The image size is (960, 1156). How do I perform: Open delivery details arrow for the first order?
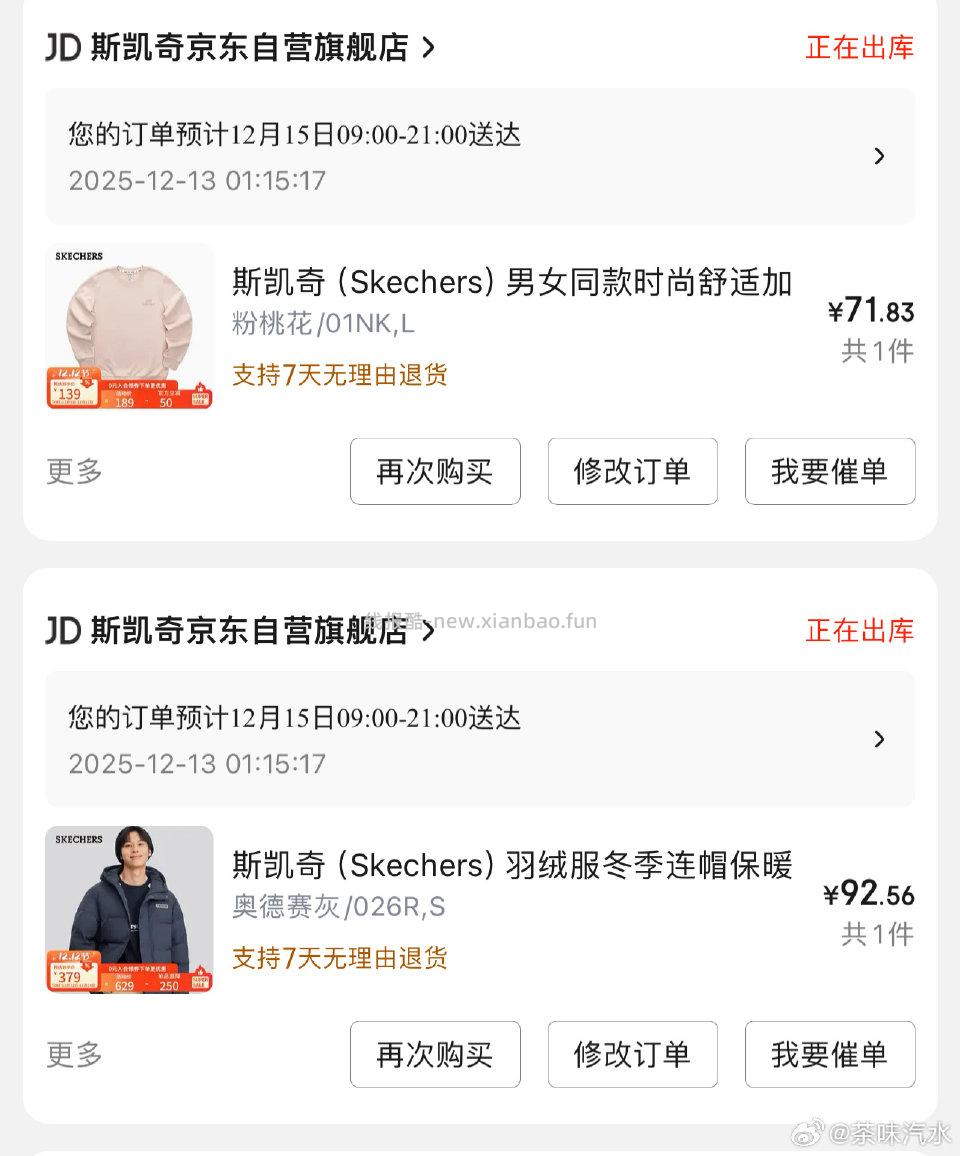click(880, 156)
